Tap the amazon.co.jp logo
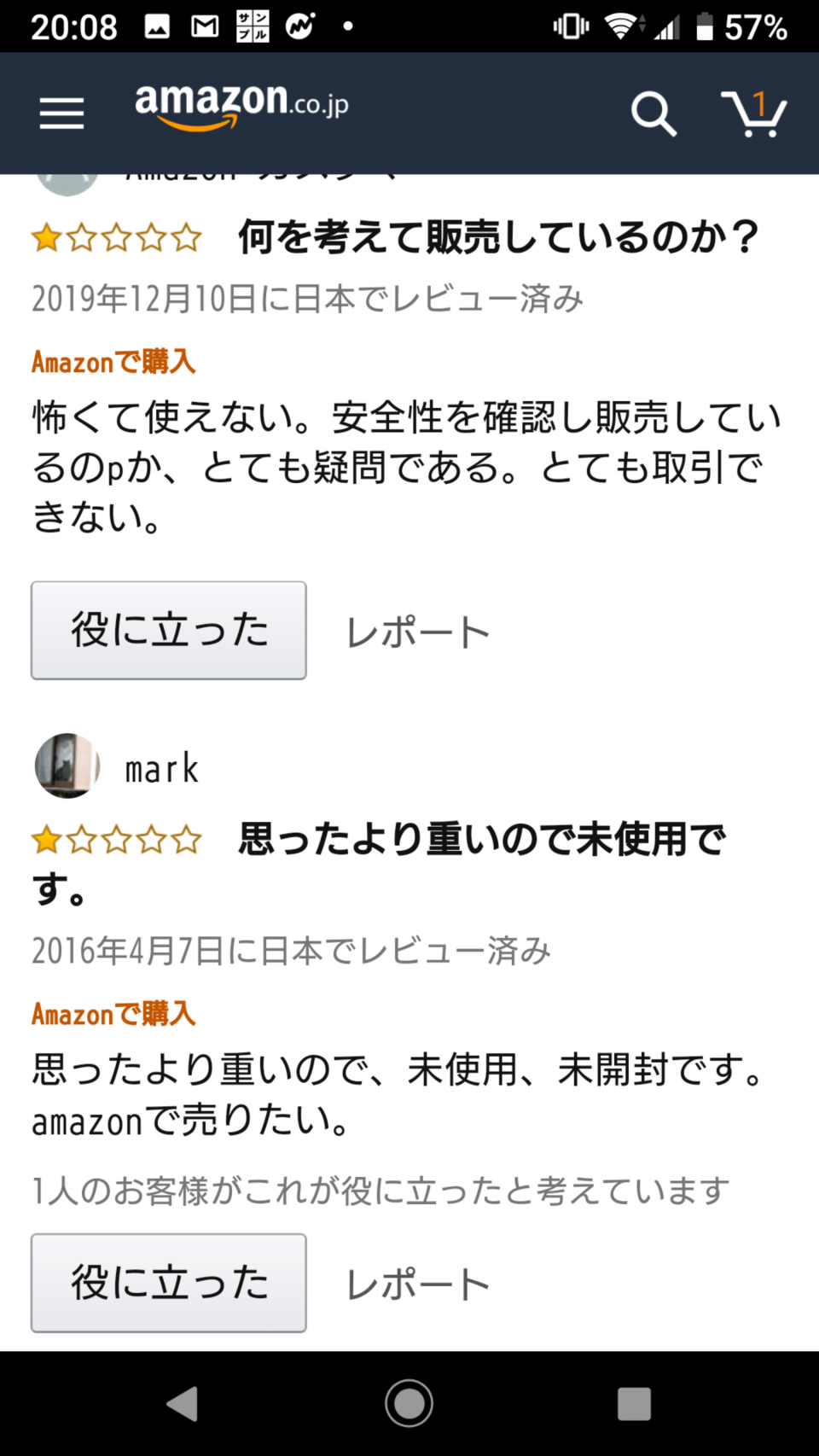819x1456 pixels. pos(241,106)
